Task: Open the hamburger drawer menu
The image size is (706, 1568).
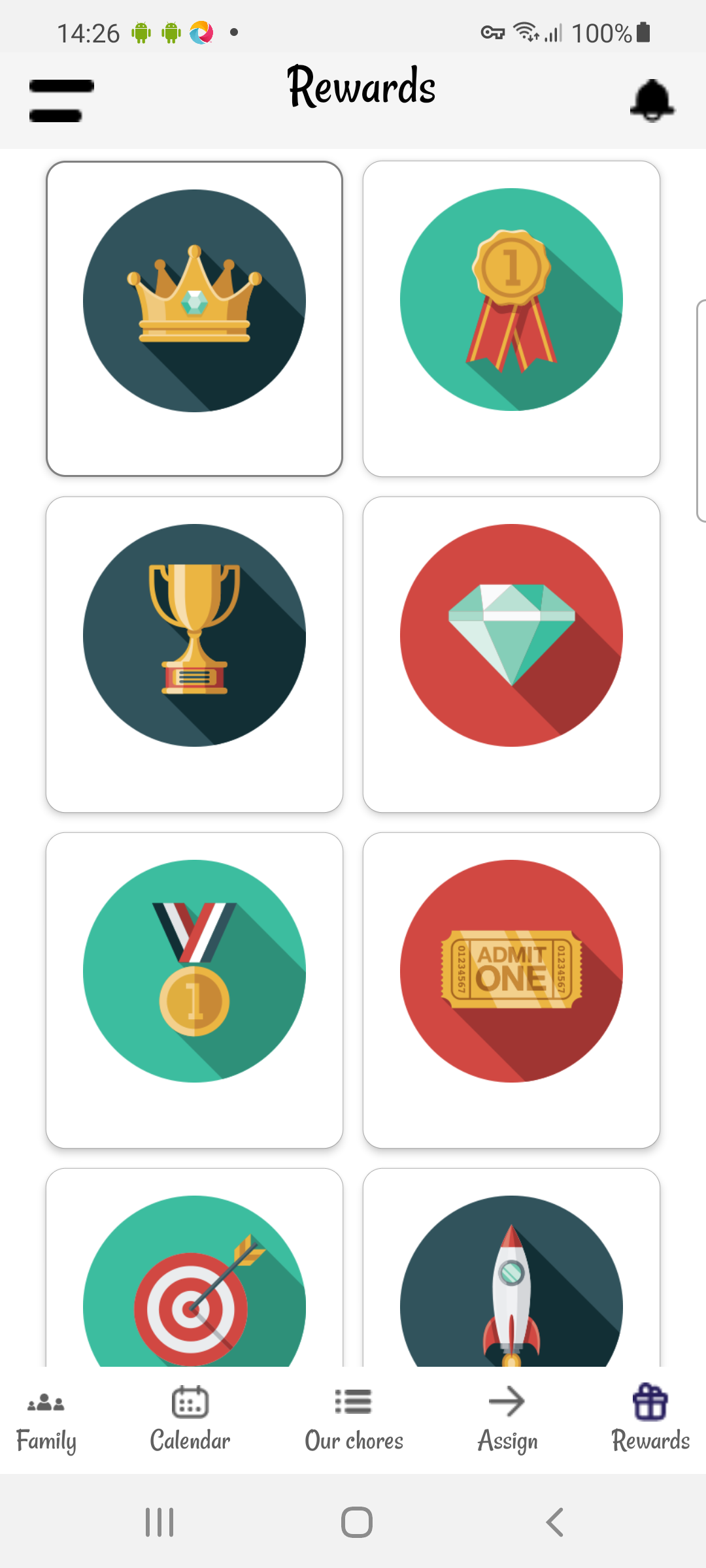Action: coord(61,101)
